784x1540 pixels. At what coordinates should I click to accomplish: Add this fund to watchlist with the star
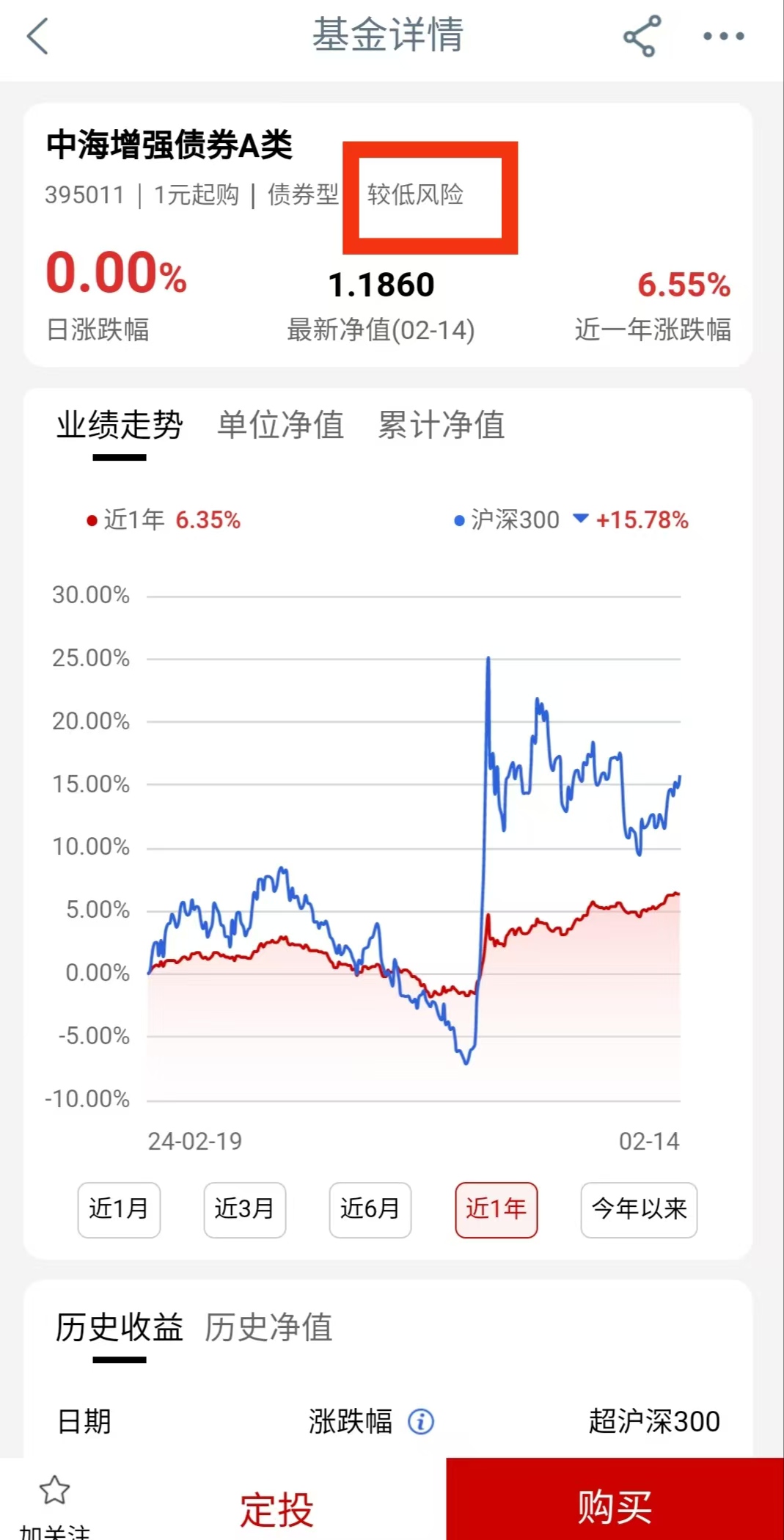(55, 1490)
